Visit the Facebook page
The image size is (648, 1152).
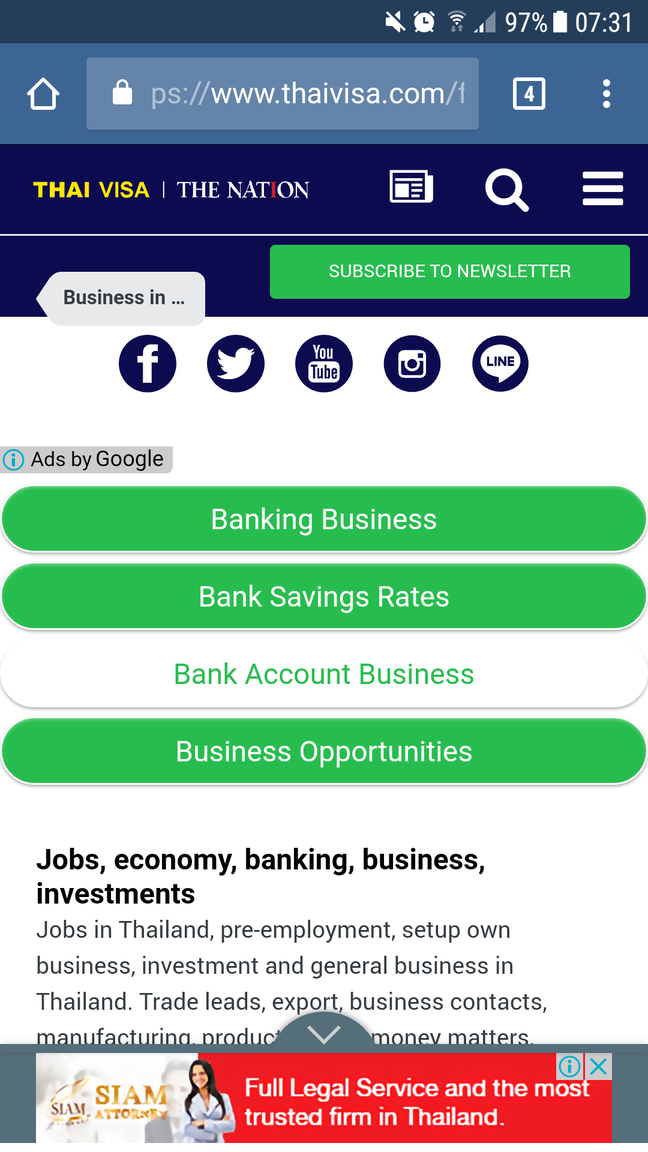(148, 362)
